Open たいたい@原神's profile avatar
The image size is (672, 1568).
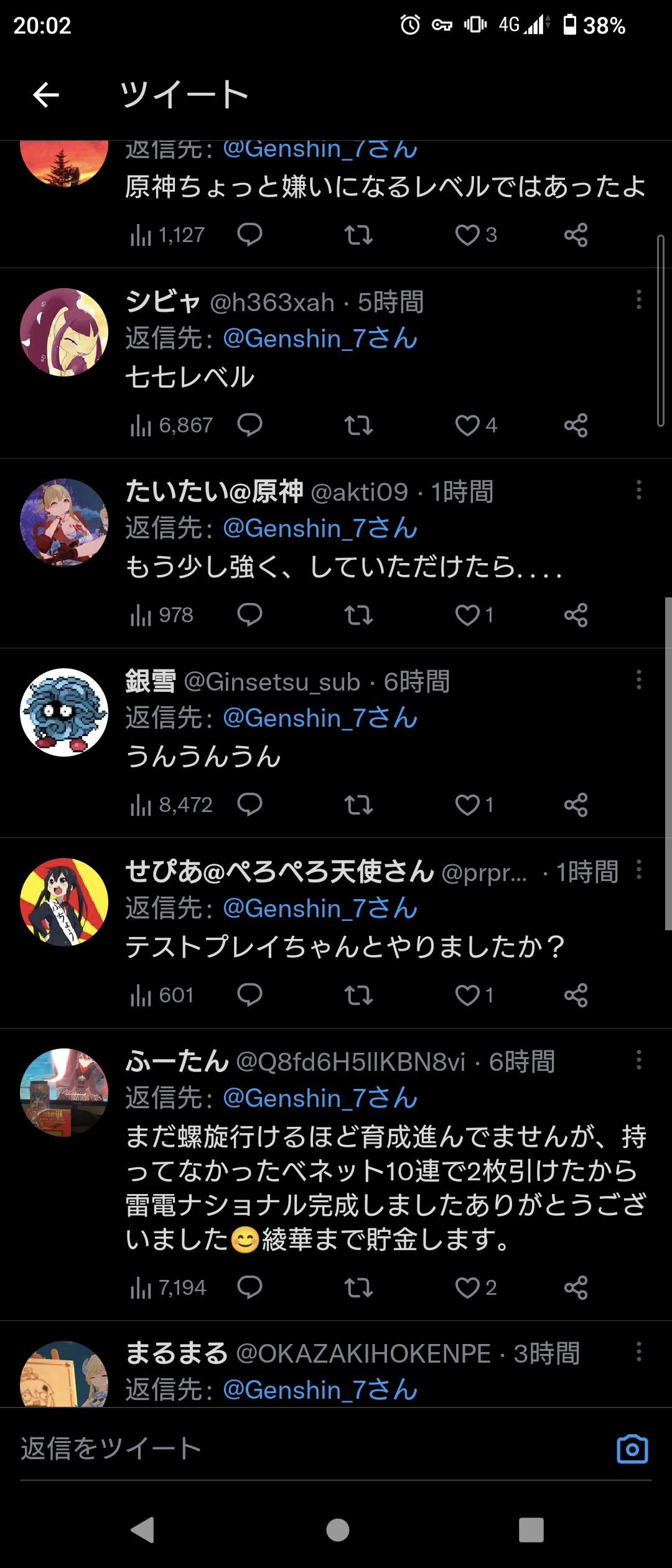64,523
